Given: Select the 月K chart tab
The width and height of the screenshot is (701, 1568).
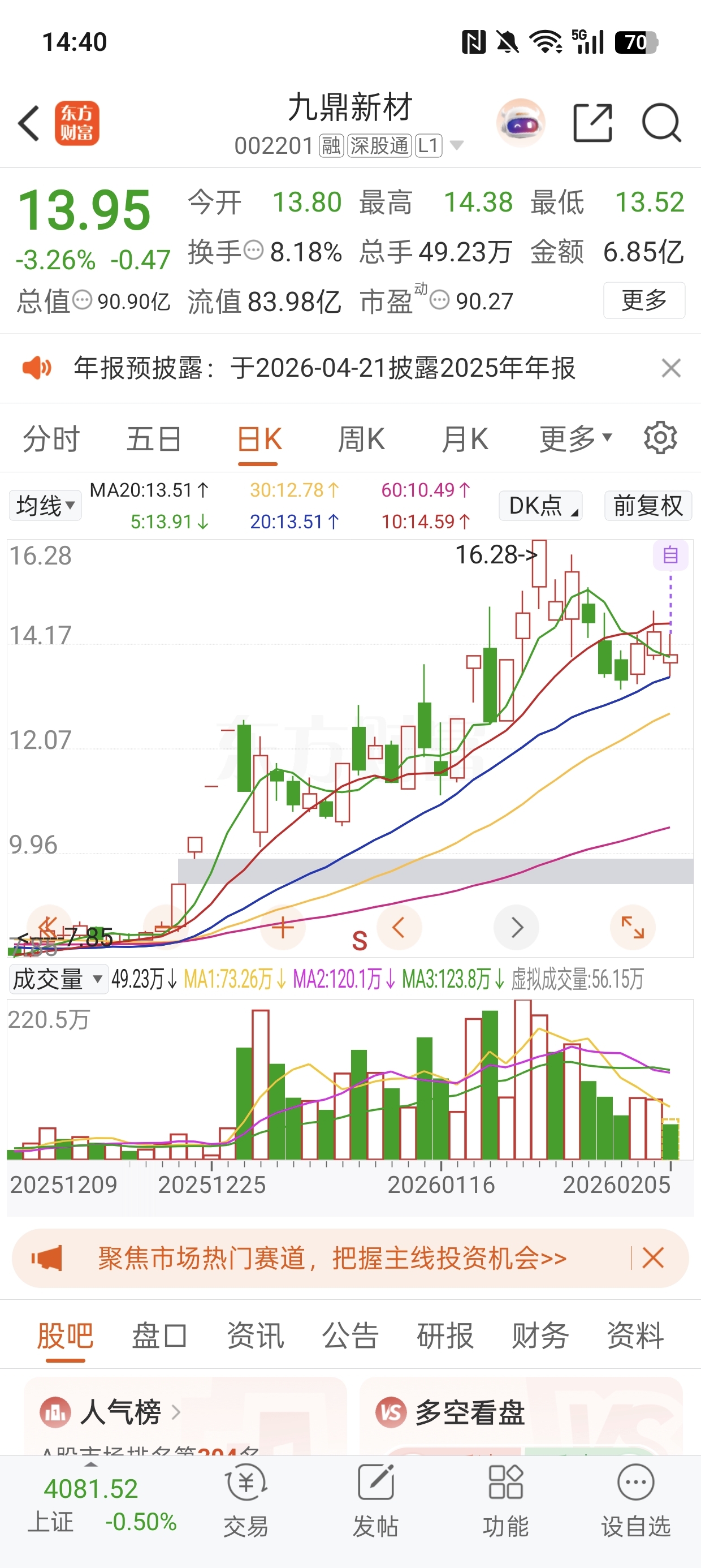Looking at the screenshot, I should pos(464,440).
